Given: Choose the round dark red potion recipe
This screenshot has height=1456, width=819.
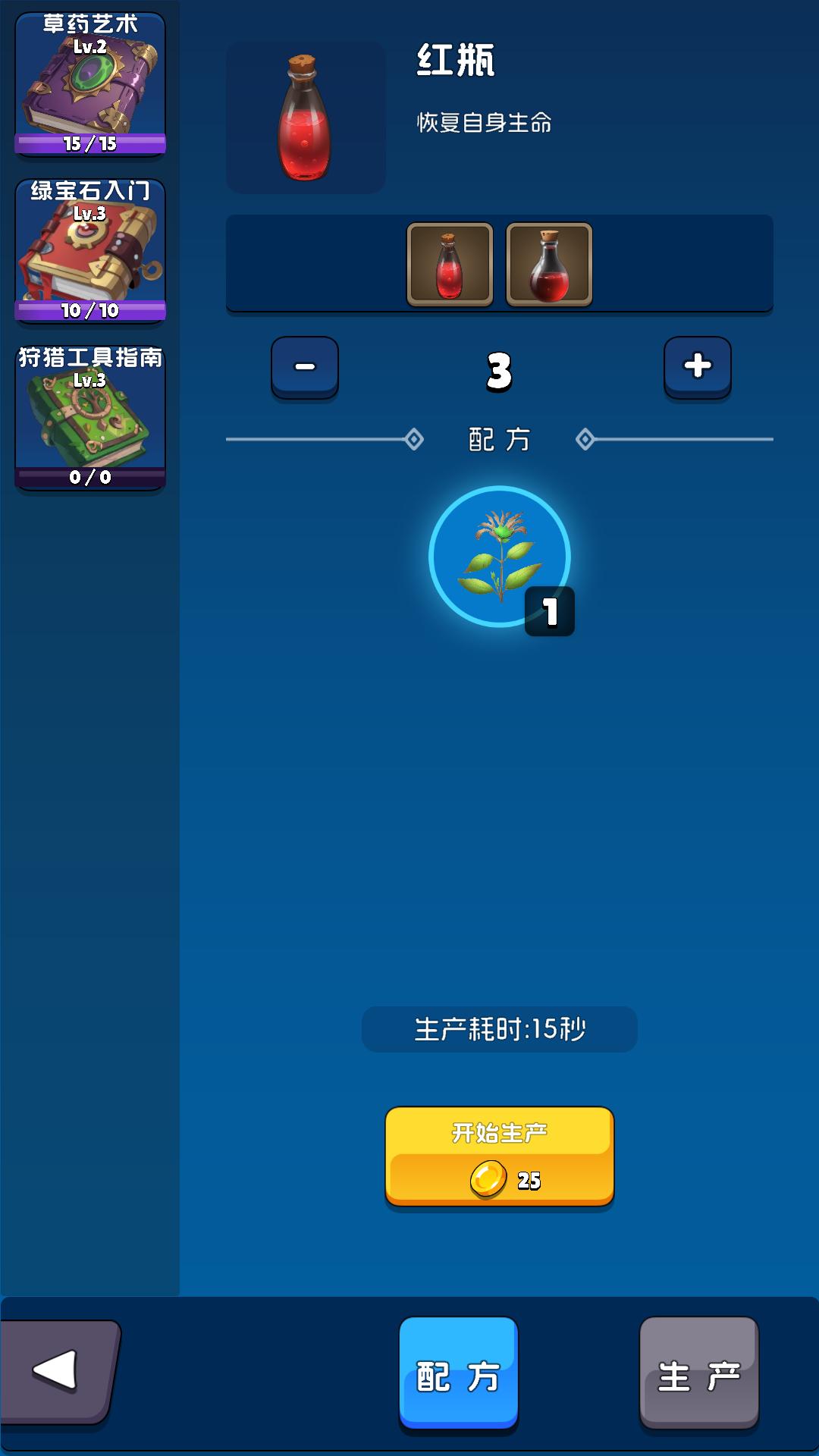Looking at the screenshot, I should 549,264.
